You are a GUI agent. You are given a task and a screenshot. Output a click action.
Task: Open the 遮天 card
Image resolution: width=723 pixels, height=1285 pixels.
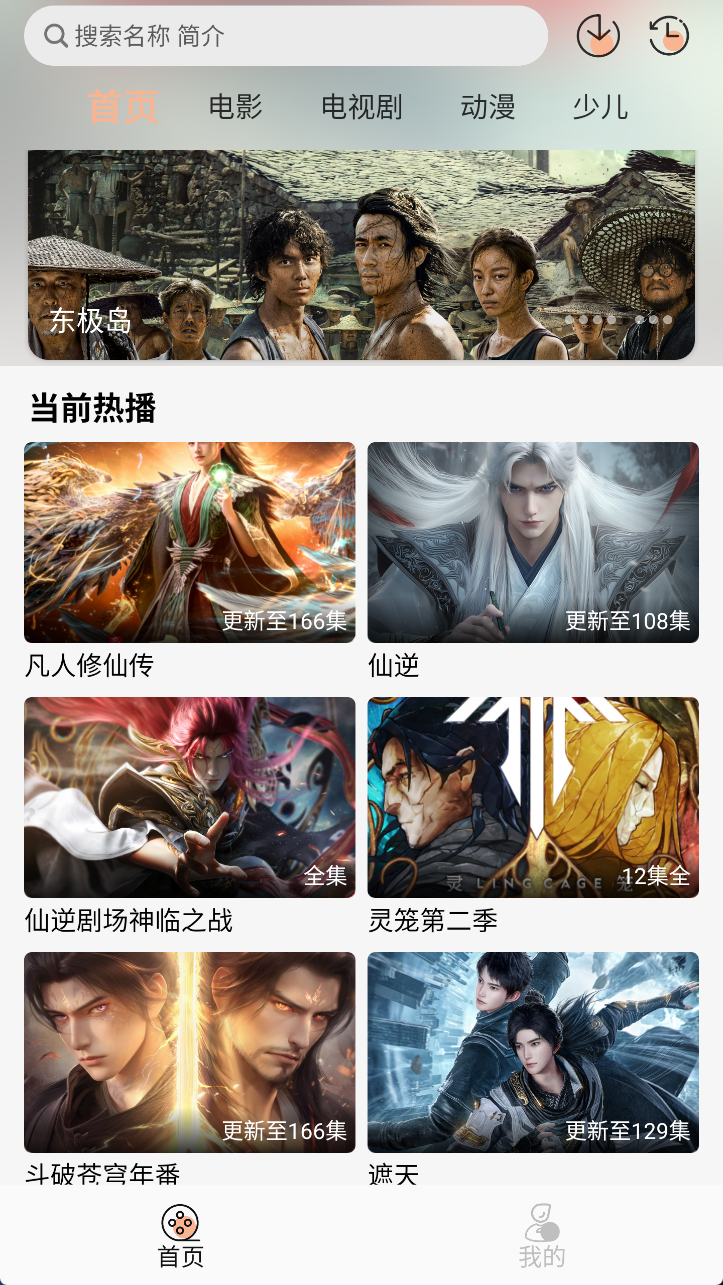pyautogui.click(x=533, y=1052)
